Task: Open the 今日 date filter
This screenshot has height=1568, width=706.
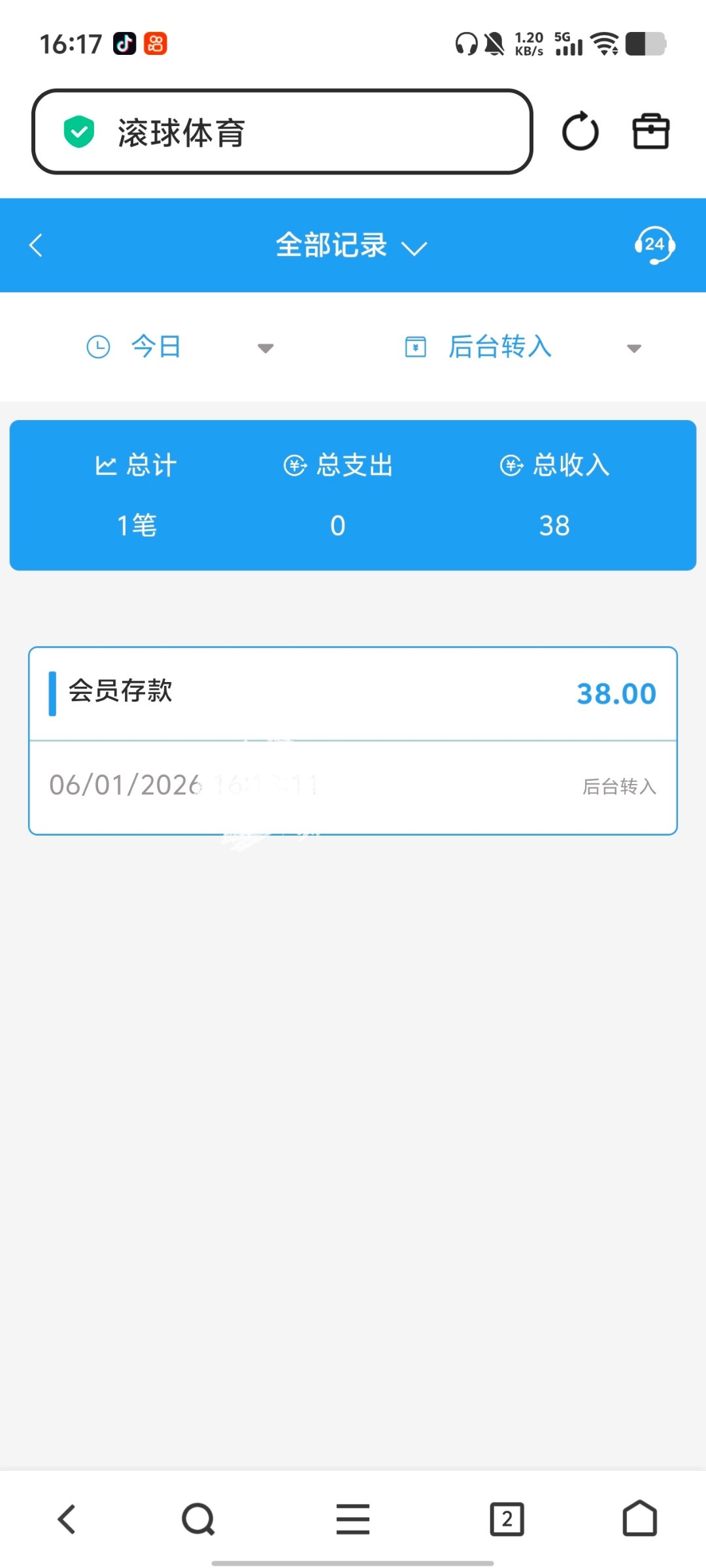Action: 180,347
